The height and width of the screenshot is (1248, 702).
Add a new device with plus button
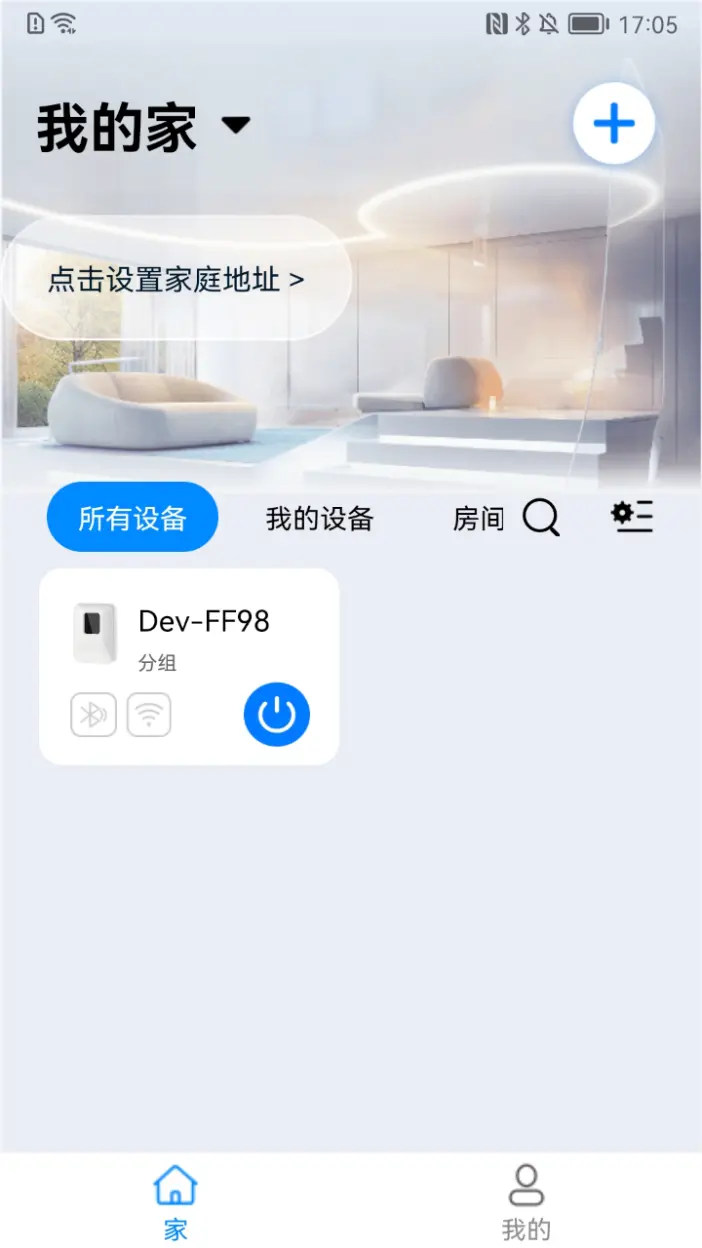click(x=613, y=124)
